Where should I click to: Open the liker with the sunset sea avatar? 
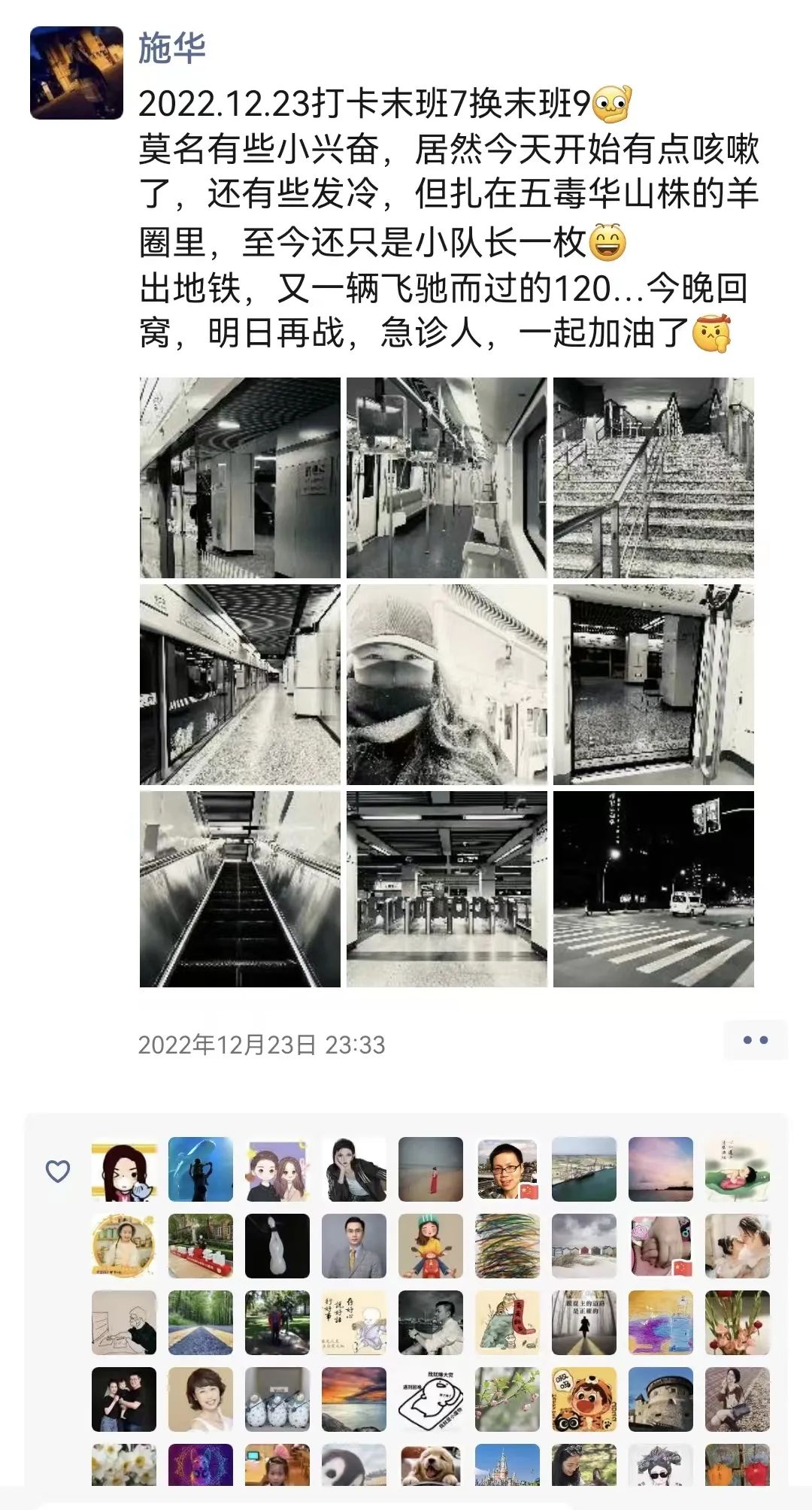point(354,1399)
